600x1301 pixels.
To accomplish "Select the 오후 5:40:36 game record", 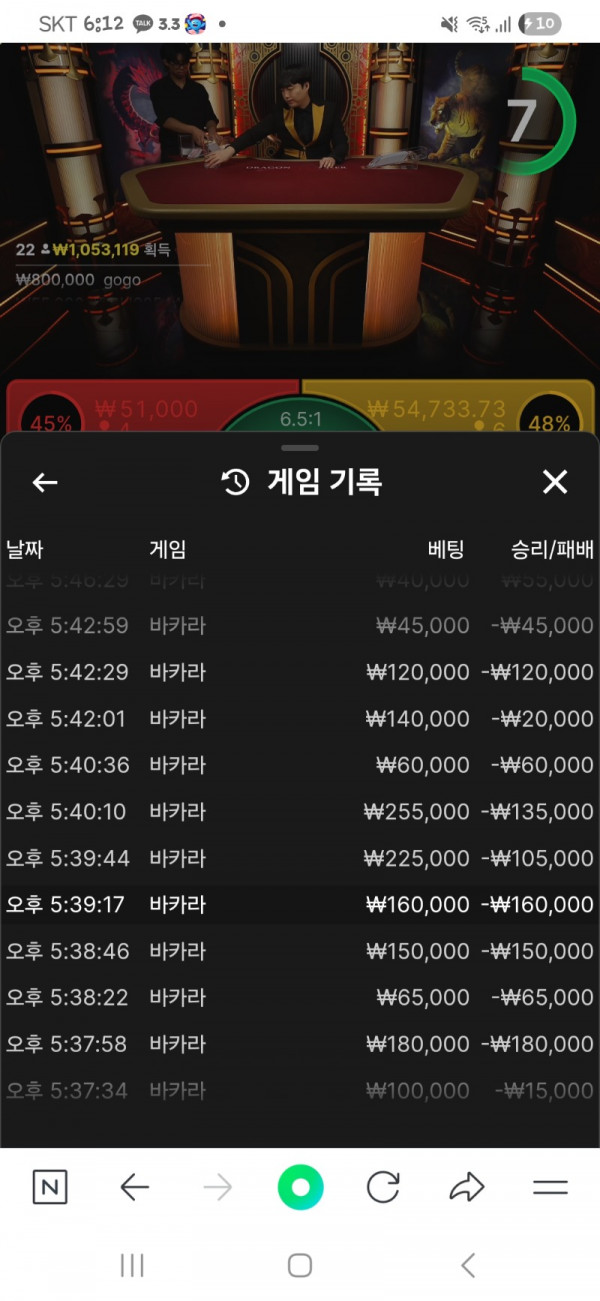I will pyautogui.click(x=300, y=765).
